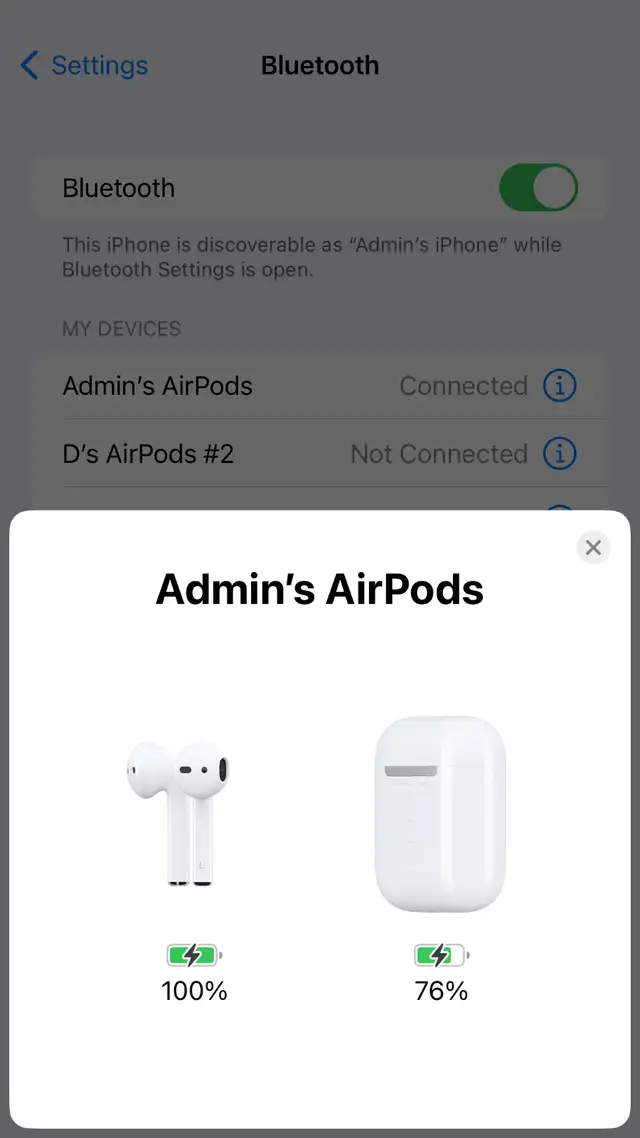Connect to D's AirPods #2
Image resolution: width=640 pixels, height=1138 pixels.
click(320, 454)
